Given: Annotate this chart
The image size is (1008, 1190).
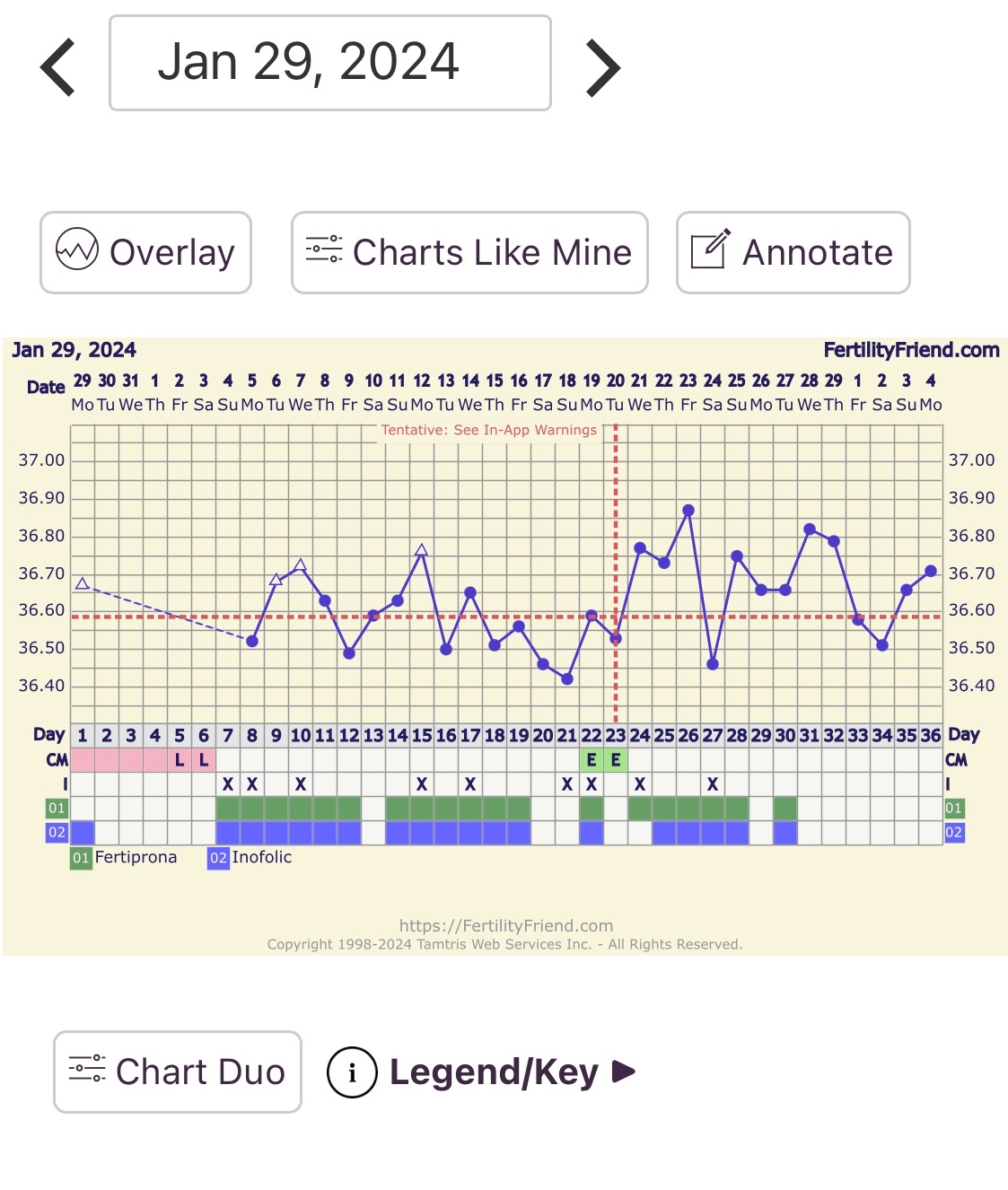Looking at the screenshot, I should click(x=793, y=252).
